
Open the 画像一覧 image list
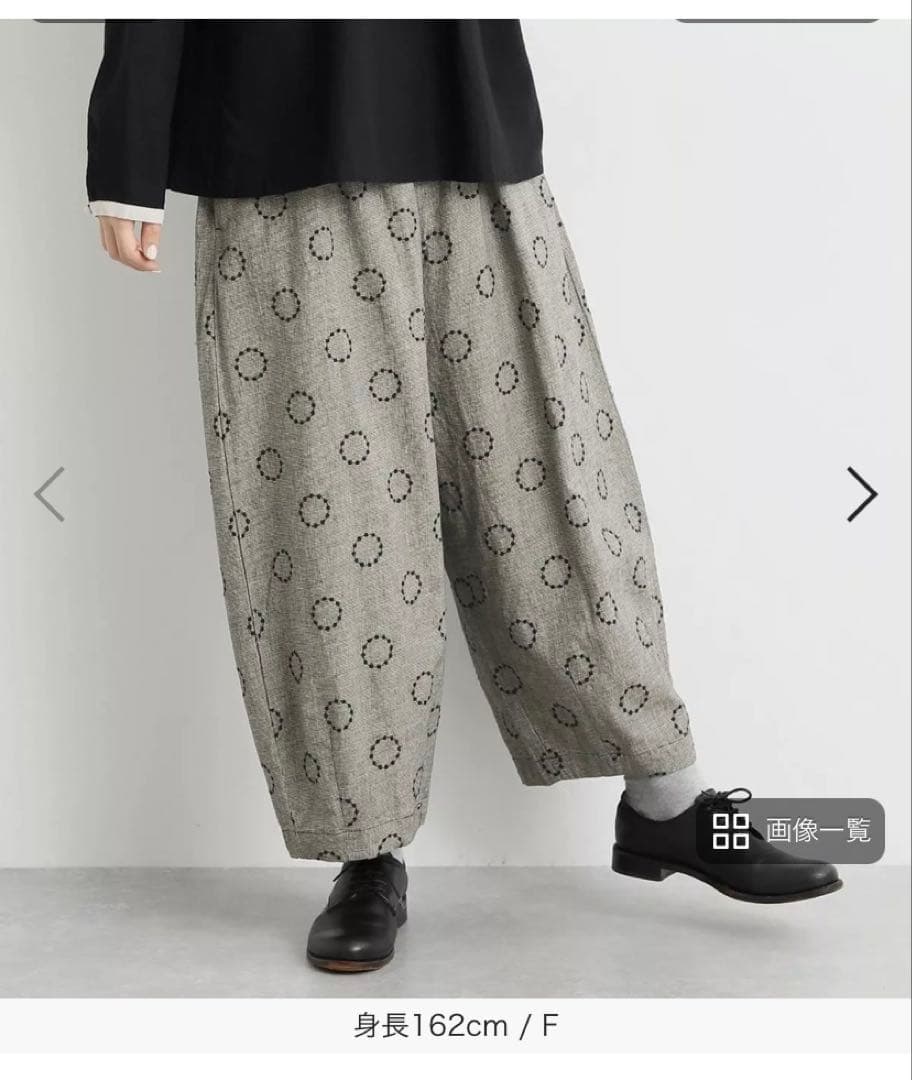coord(790,830)
